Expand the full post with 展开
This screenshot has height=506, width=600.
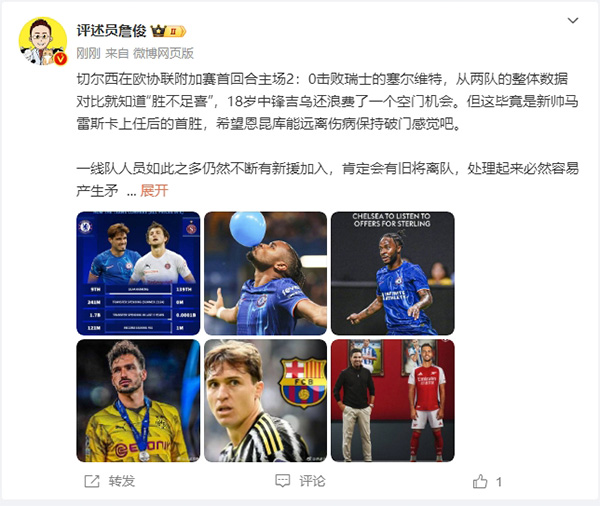point(154,189)
